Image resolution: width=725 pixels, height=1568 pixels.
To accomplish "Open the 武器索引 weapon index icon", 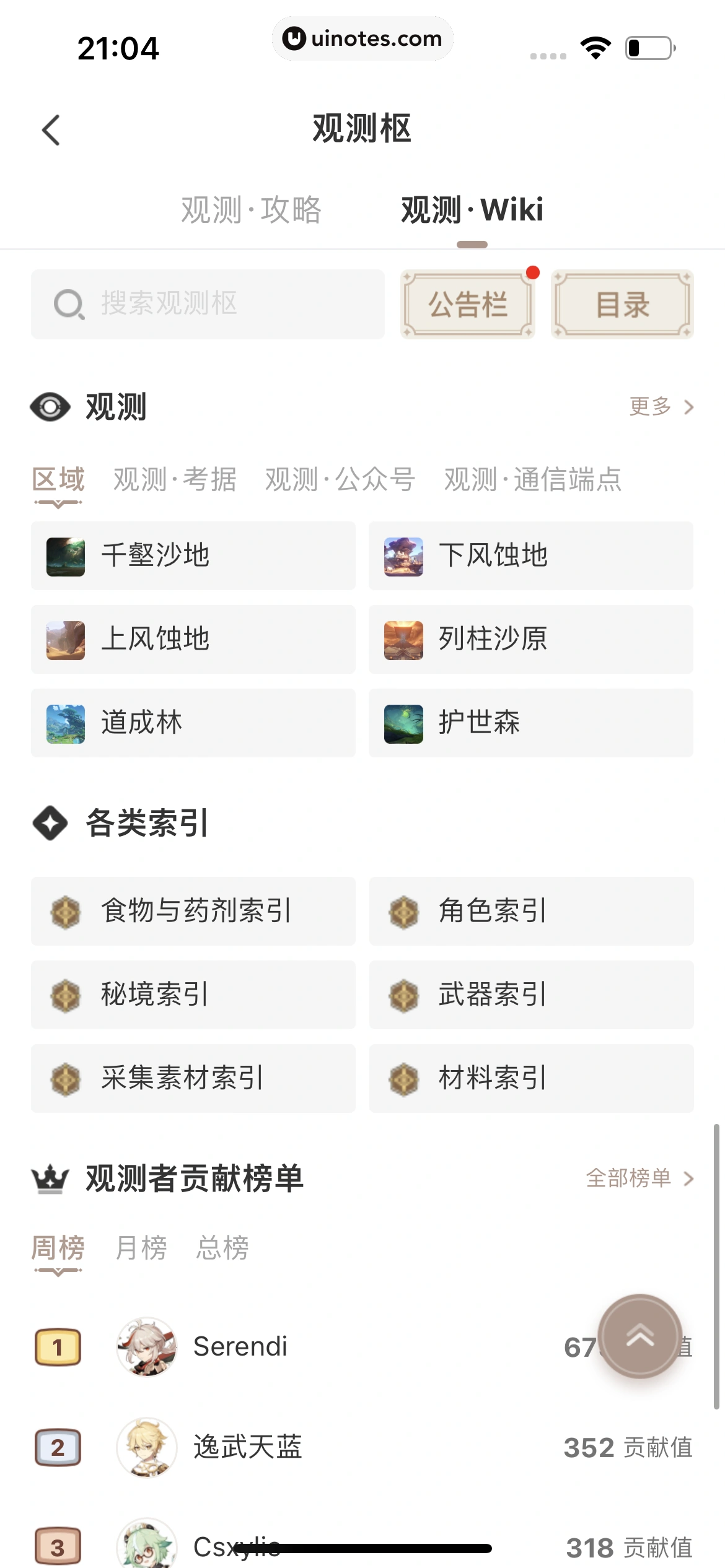I will pyautogui.click(x=403, y=995).
